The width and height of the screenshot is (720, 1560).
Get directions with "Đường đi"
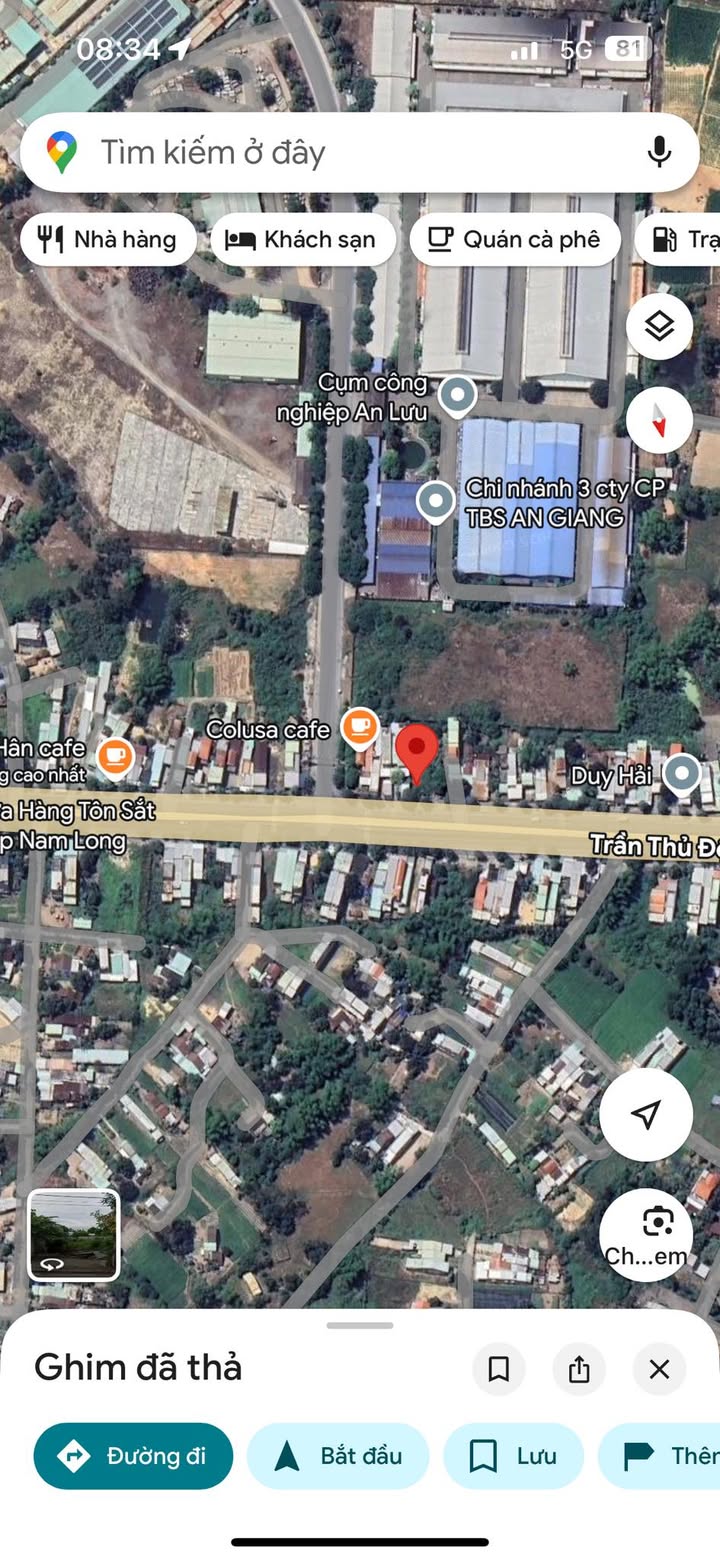click(133, 1456)
